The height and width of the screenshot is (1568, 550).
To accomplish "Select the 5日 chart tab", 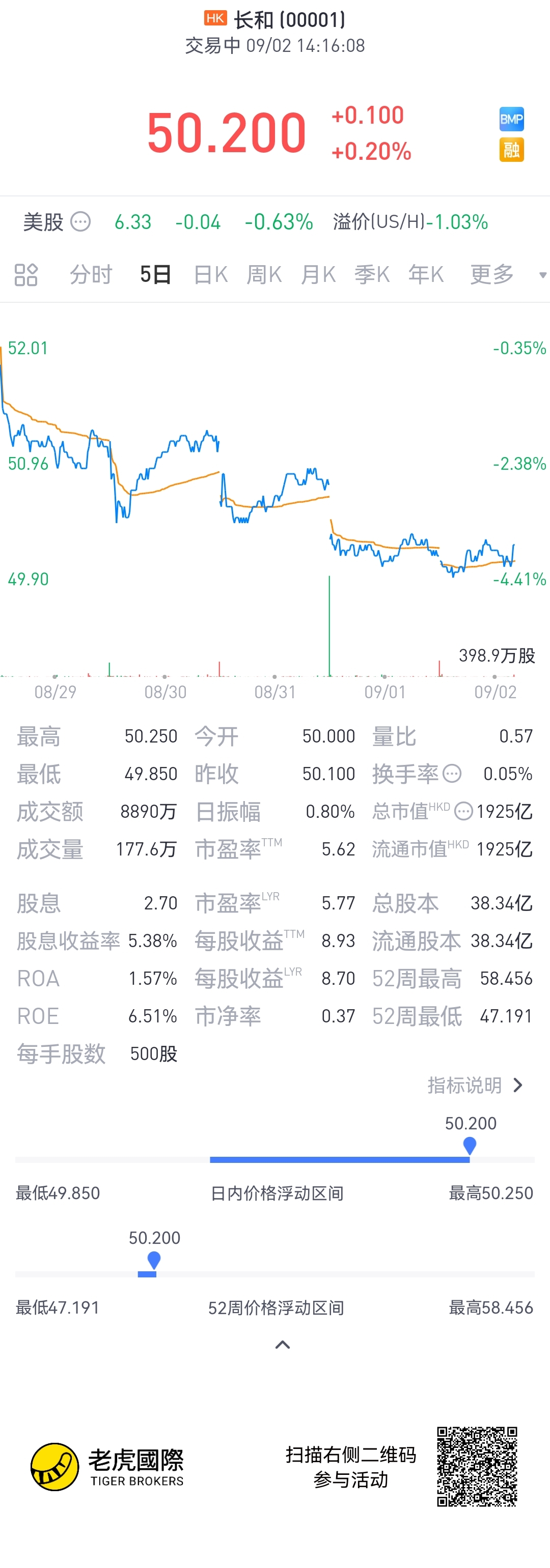I will click(155, 274).
